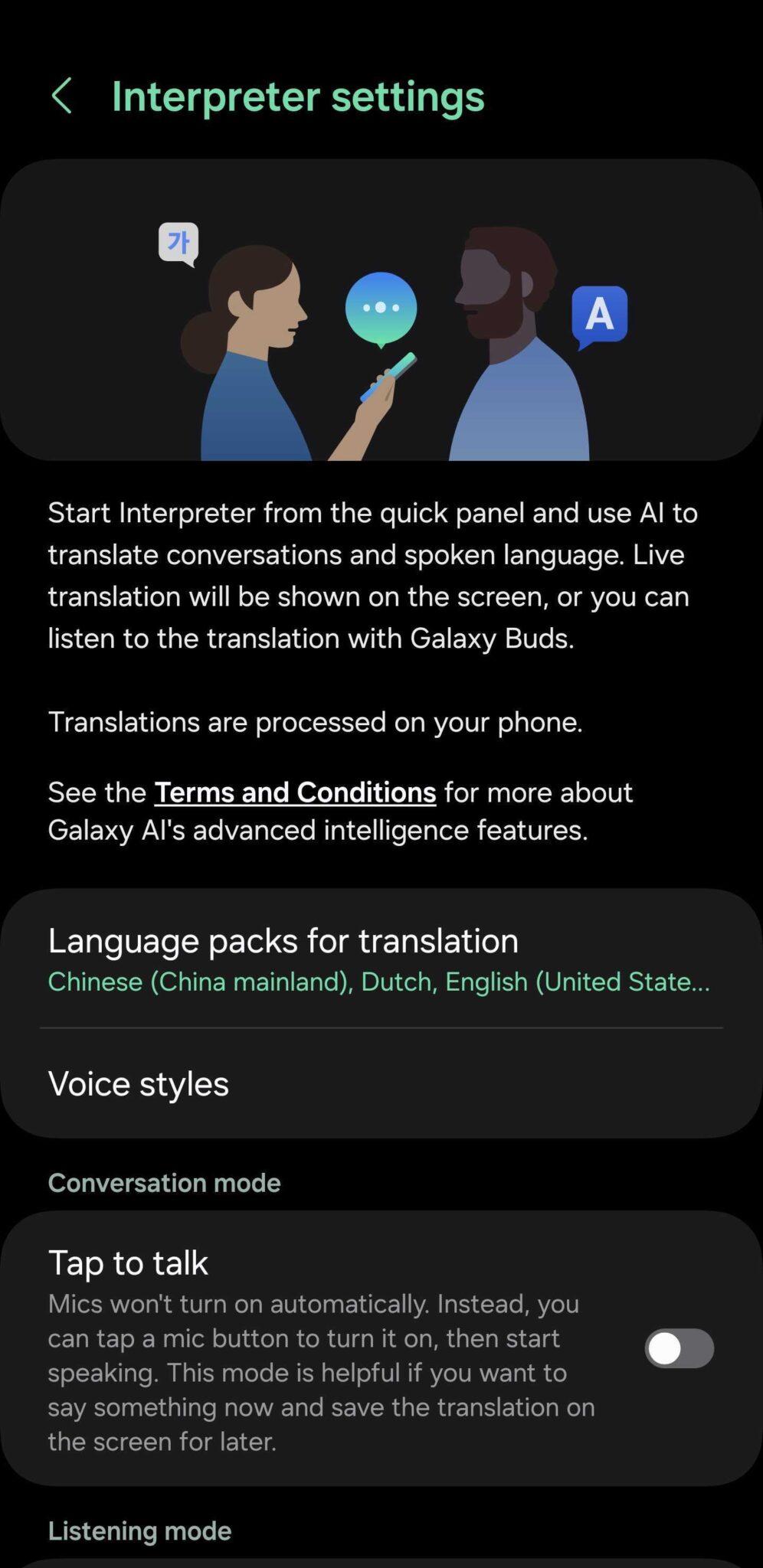Viewport: 763px width, 1568px height.
Task: Open Voice styles settings
Action: [138, 1083]
